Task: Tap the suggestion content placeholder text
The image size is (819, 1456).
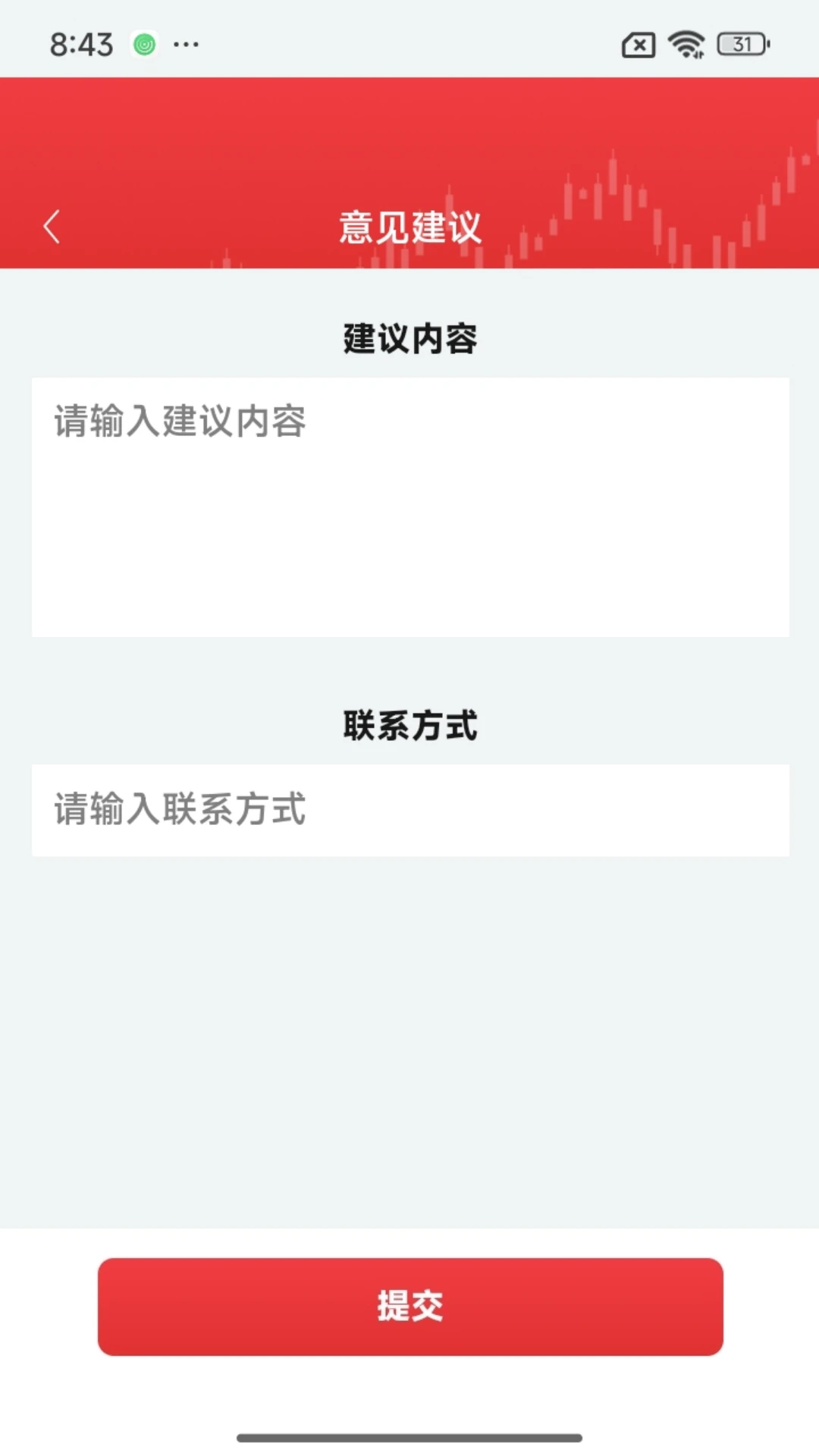Action: pyautogui.click(x=177, y=423)
